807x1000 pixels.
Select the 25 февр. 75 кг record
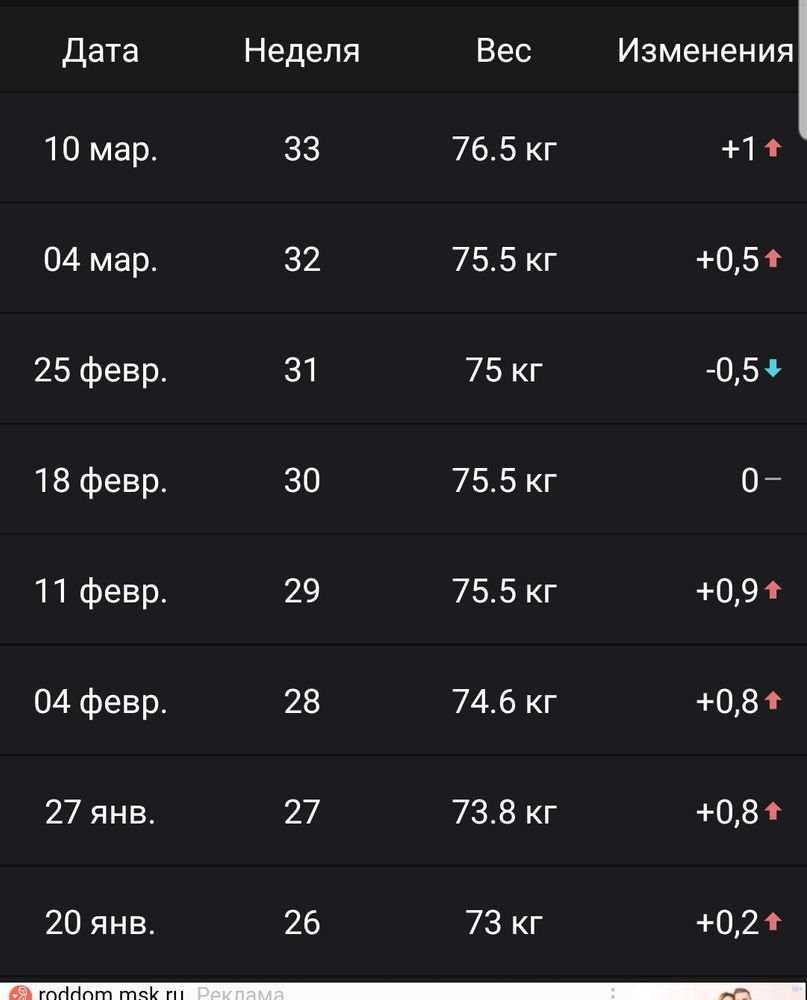coord(403,370)
